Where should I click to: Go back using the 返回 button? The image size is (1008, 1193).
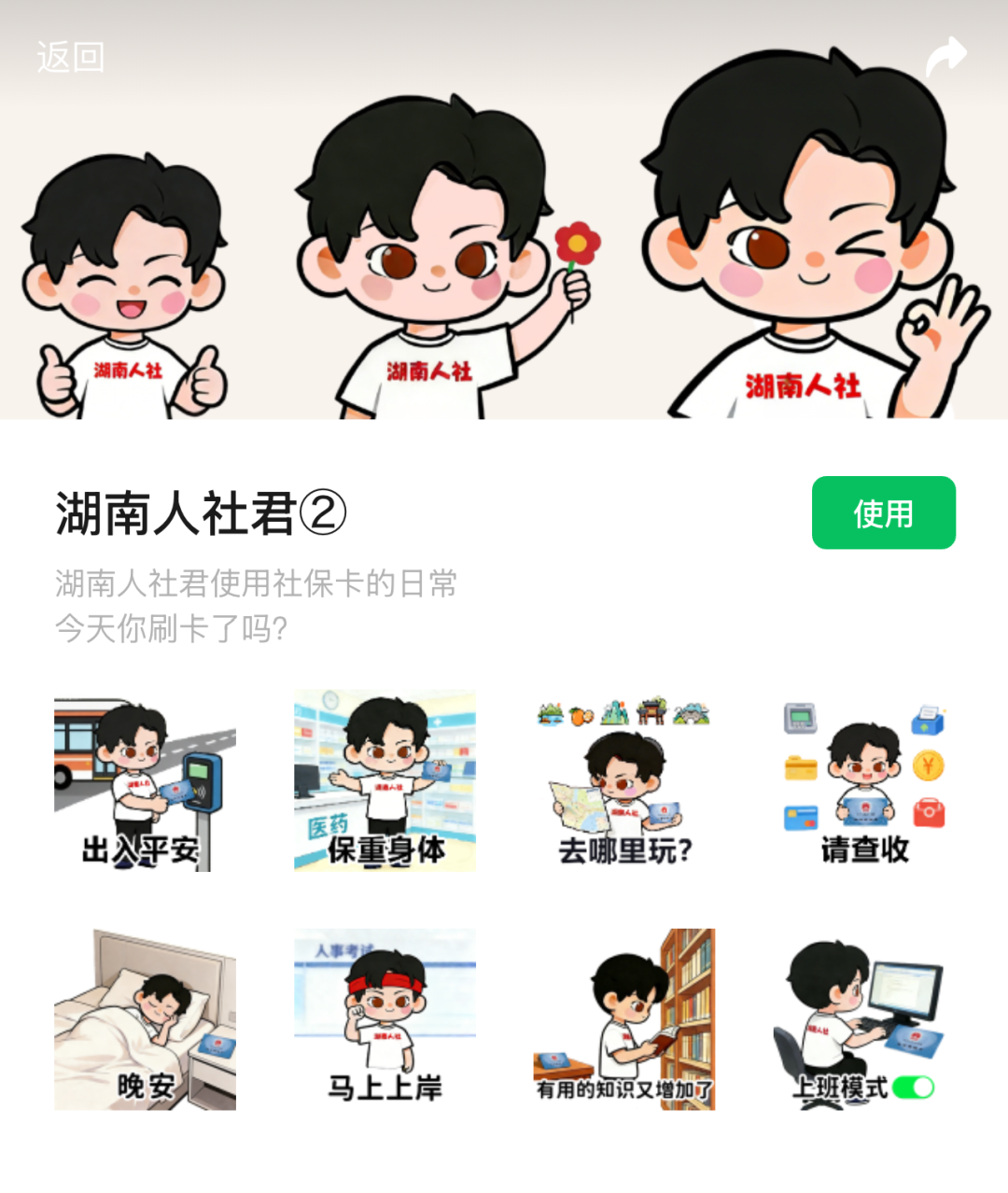pos(70,58)
